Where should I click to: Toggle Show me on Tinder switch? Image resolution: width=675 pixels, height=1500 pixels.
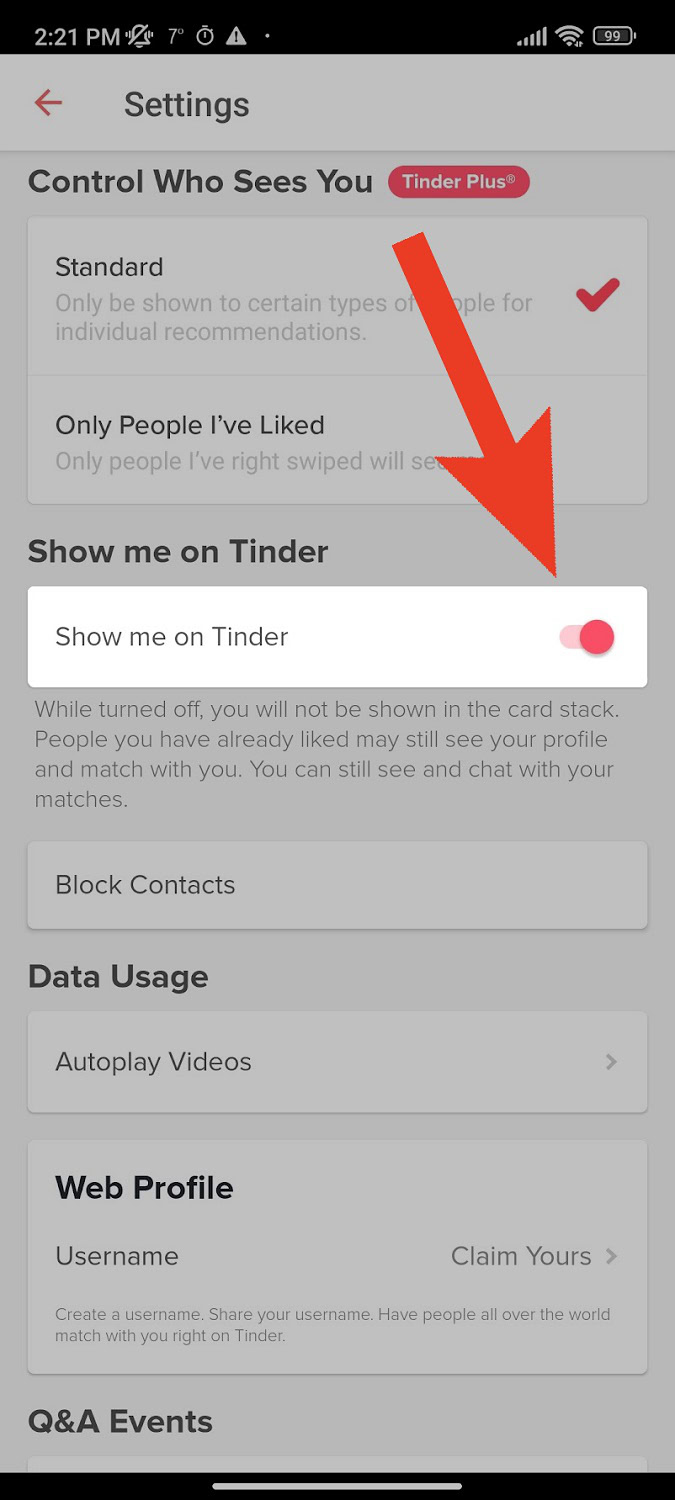tap(587, 637)
